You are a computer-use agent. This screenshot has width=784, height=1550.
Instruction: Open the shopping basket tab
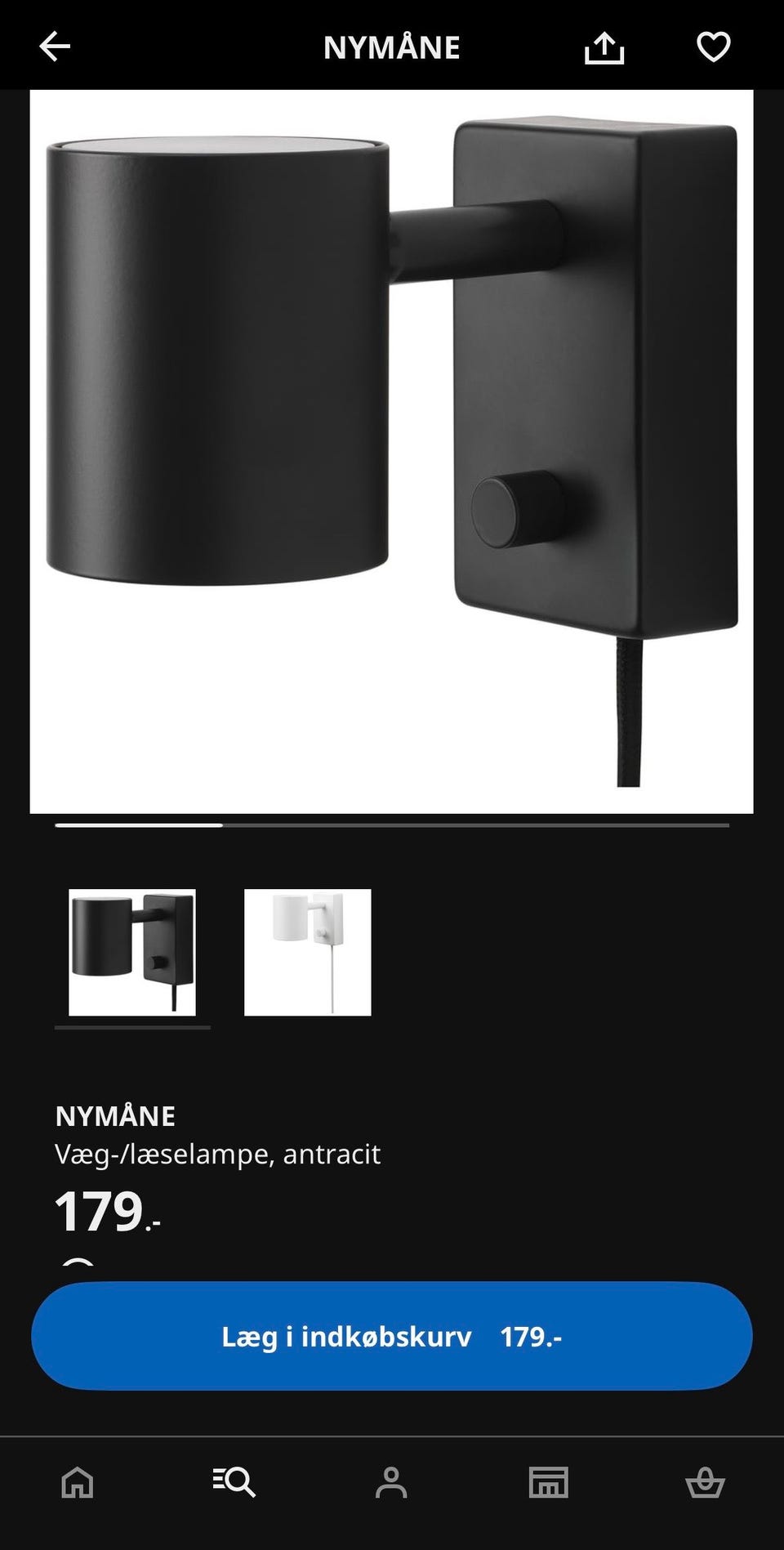pos(705,1481)
